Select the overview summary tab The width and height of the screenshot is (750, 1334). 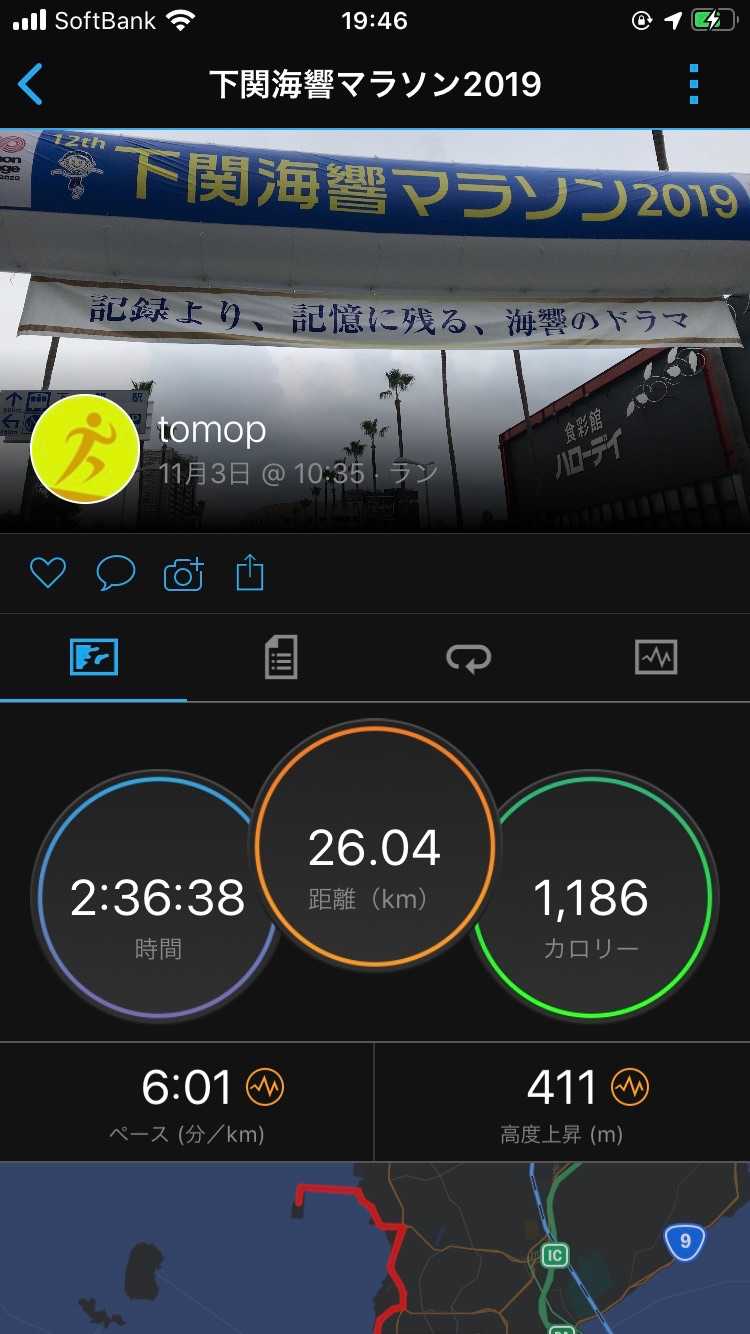(94, 658)
